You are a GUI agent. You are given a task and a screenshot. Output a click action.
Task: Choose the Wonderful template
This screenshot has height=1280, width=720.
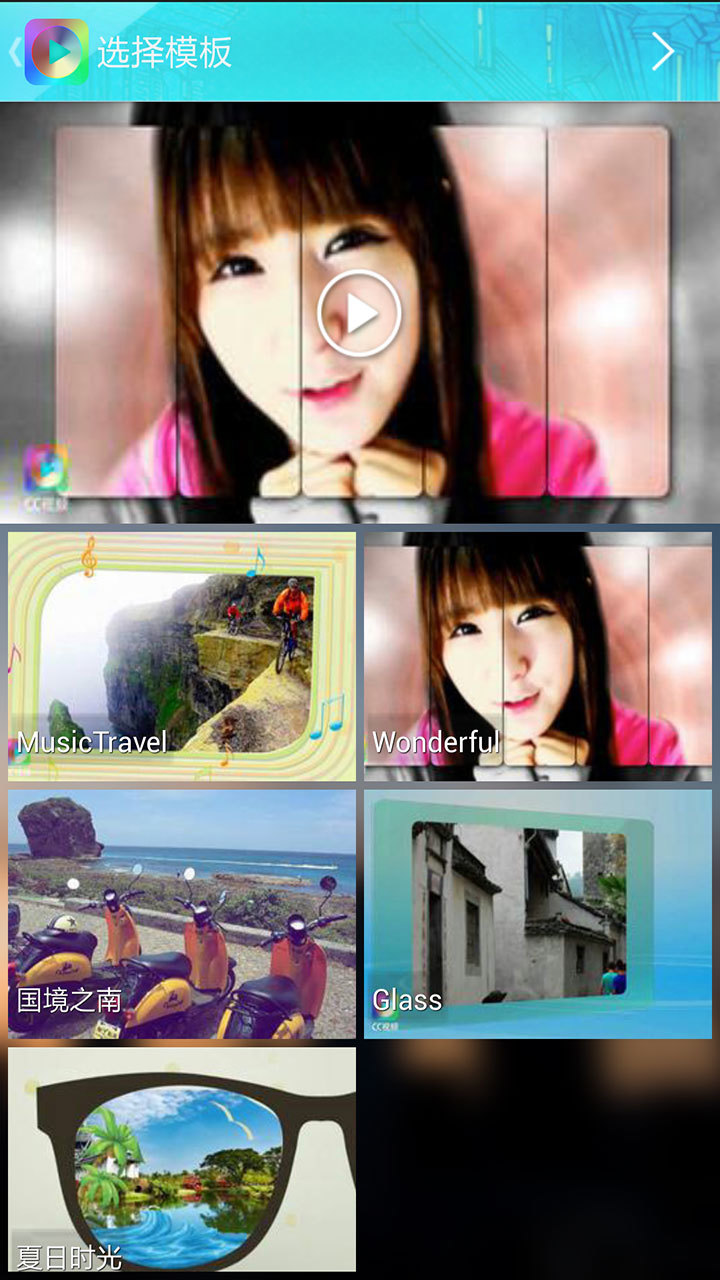pyautogui.click(x=538, y=656)
